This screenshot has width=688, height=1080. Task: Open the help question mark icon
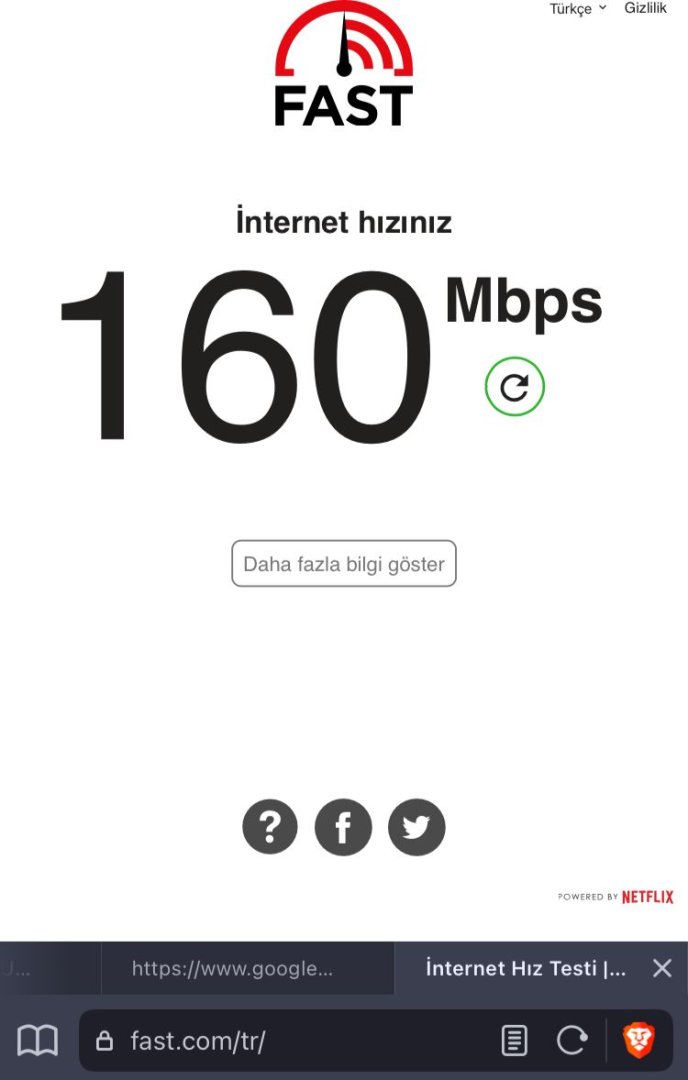point(270,827)
